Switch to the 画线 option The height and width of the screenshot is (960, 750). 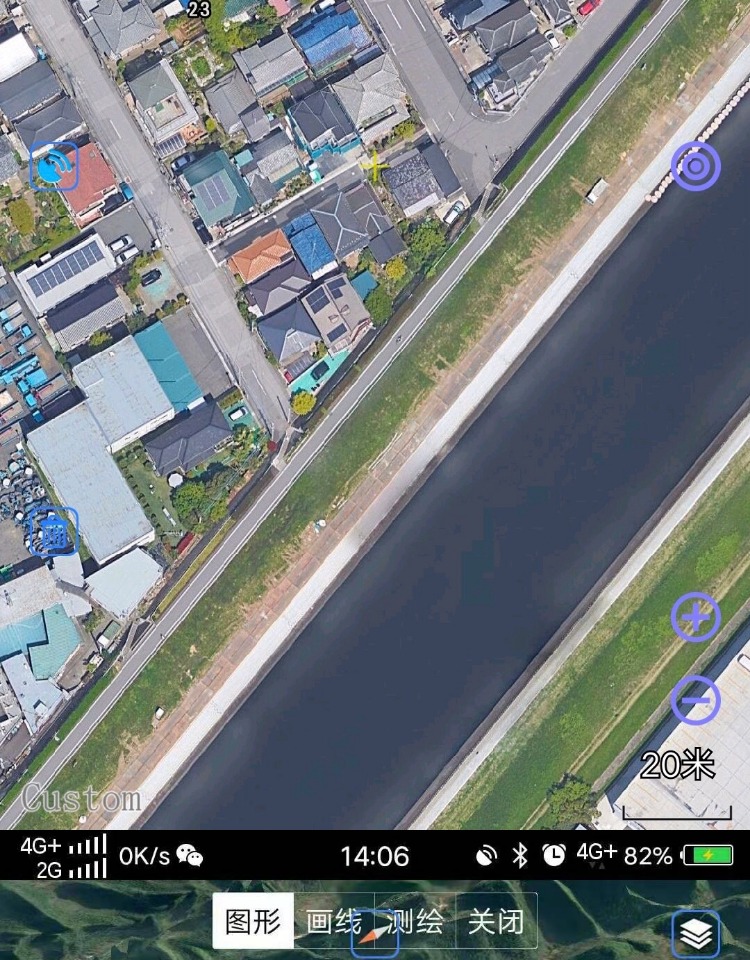334,921
